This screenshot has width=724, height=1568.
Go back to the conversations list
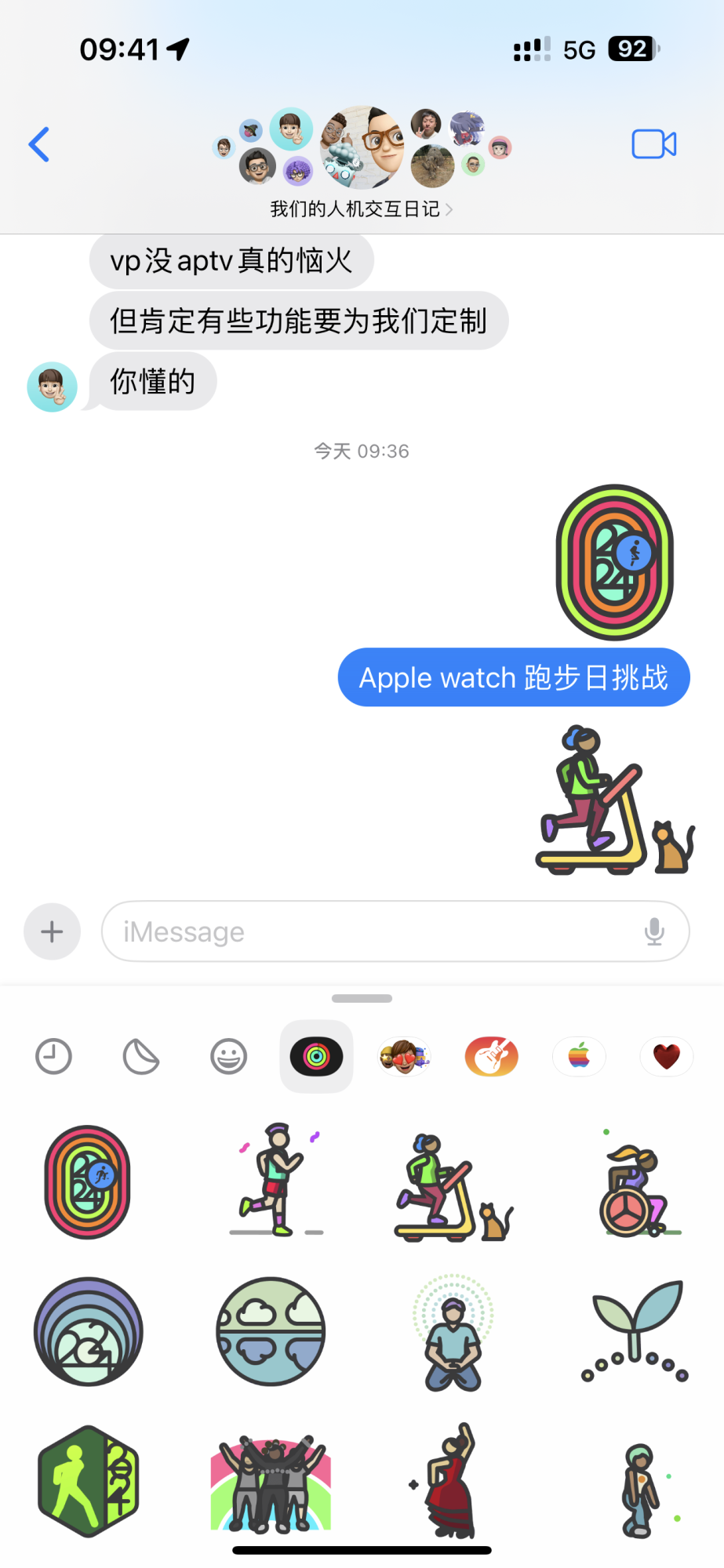click(39, 144)
